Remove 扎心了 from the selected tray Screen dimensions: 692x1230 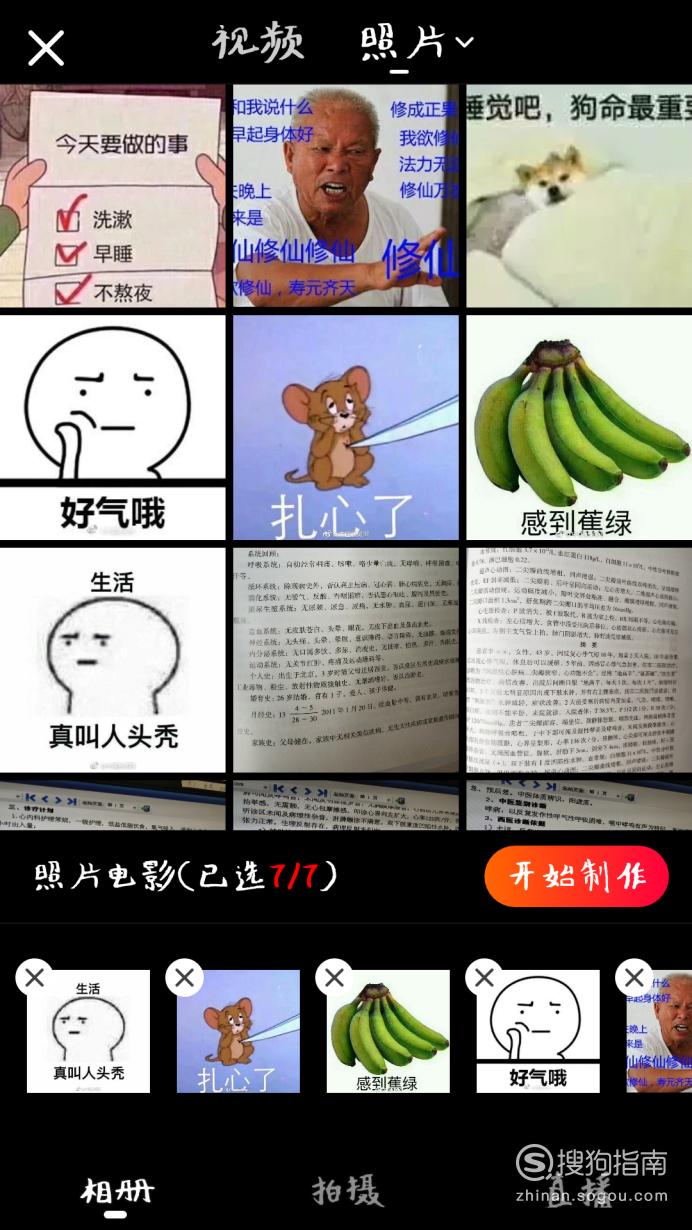coord(185,977)
